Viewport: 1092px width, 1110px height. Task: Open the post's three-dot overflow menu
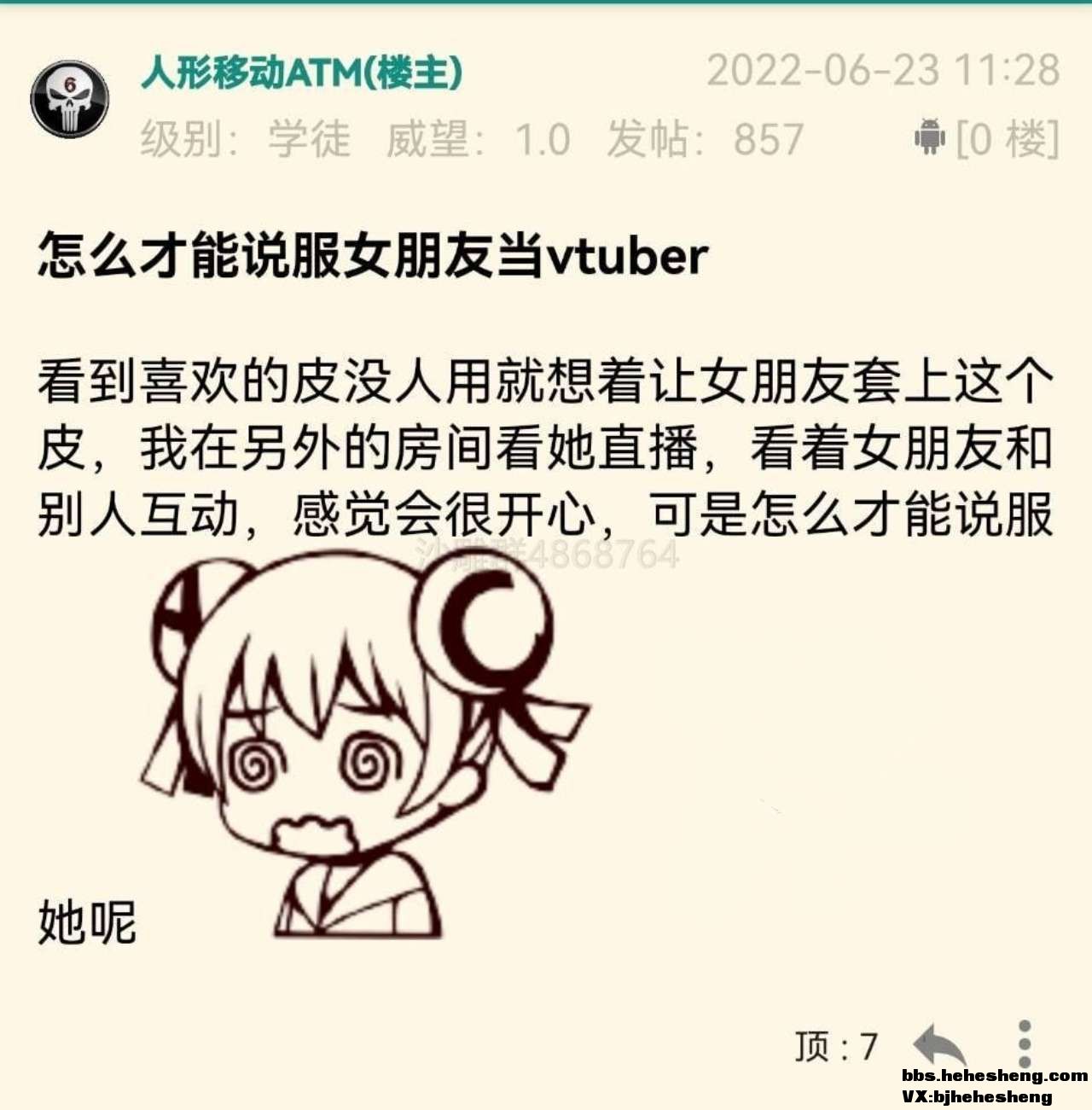(x=1025, y=1044)
